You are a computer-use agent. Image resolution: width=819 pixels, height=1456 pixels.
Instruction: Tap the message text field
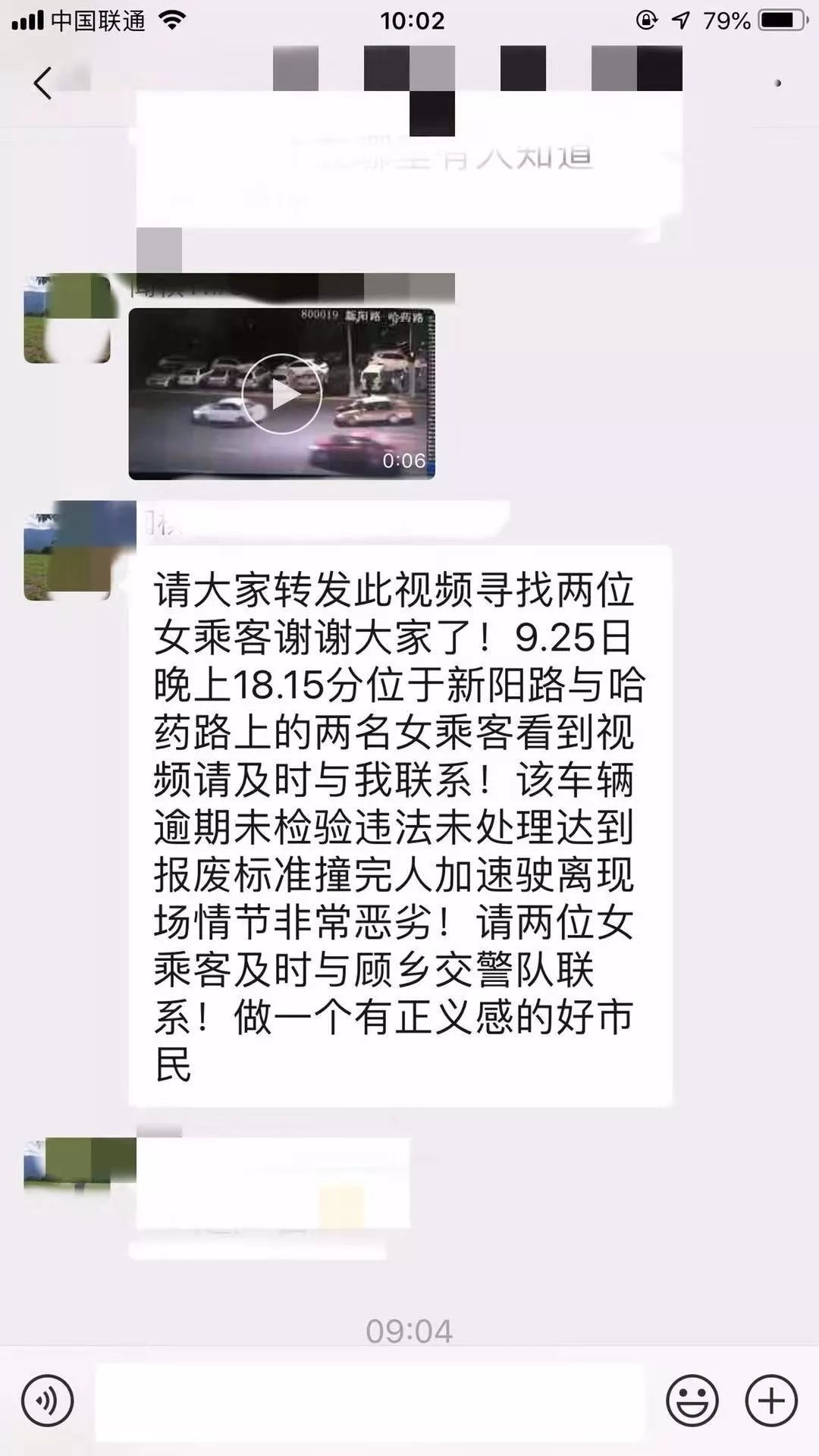369,1401
